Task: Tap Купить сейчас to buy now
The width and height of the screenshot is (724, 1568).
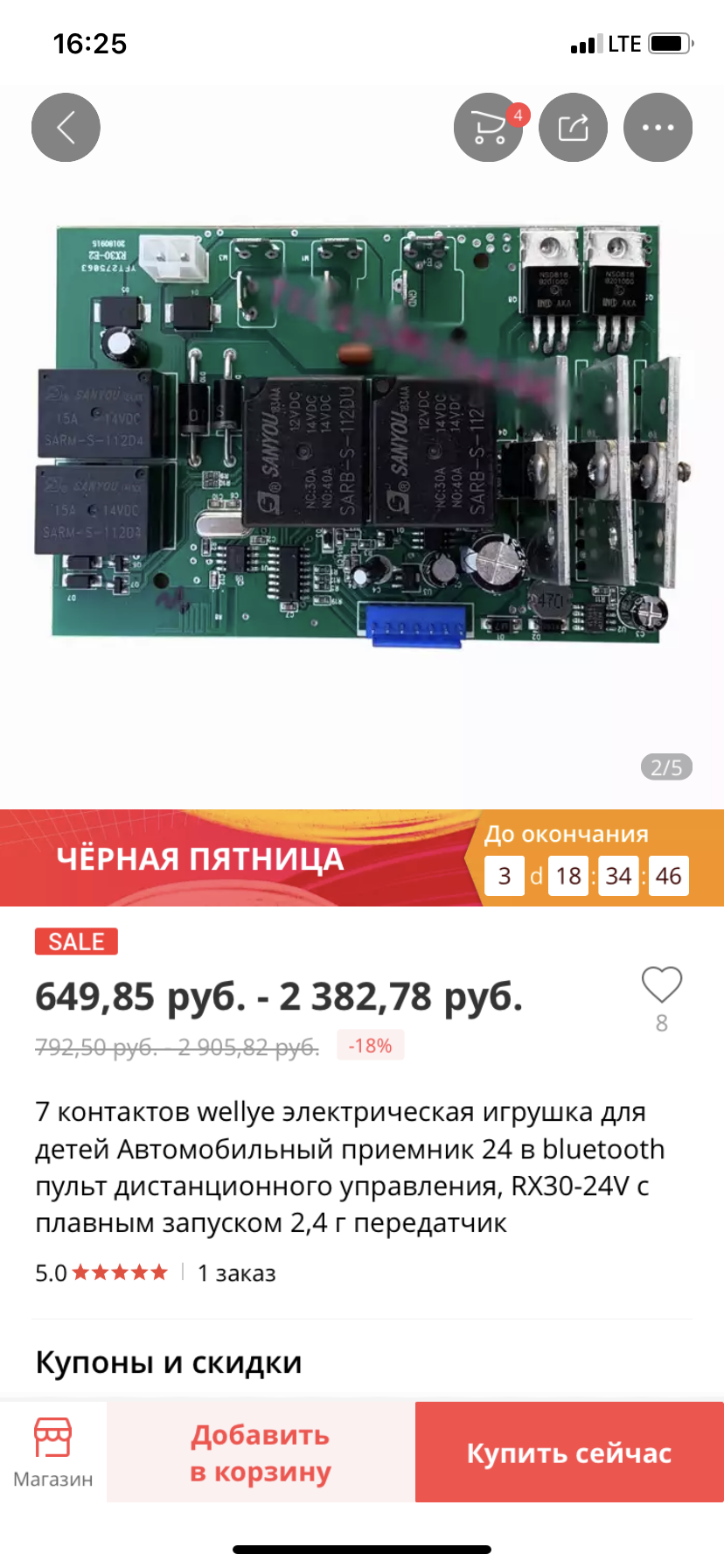Action: (x=569, y=1452)
